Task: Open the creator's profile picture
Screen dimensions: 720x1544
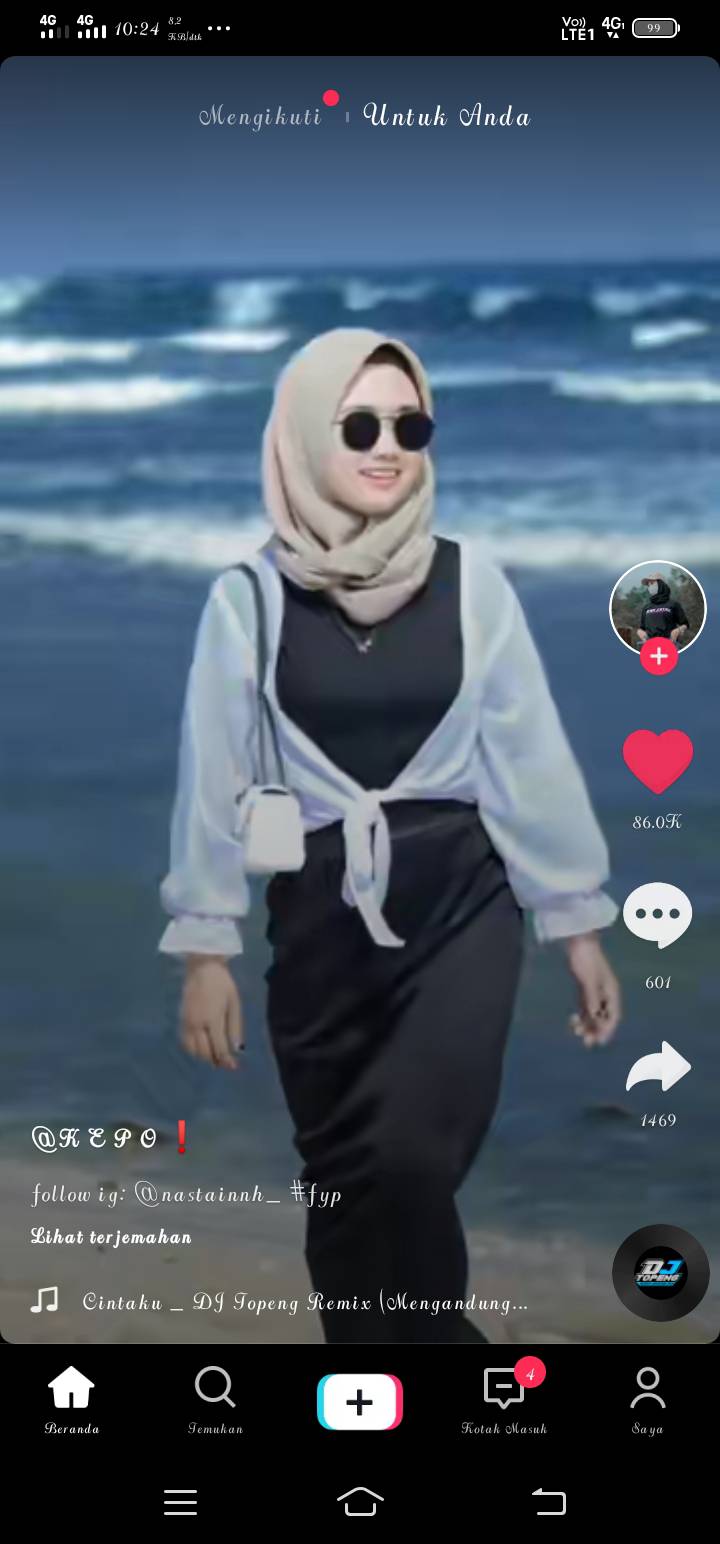Action: click(658, 609)
